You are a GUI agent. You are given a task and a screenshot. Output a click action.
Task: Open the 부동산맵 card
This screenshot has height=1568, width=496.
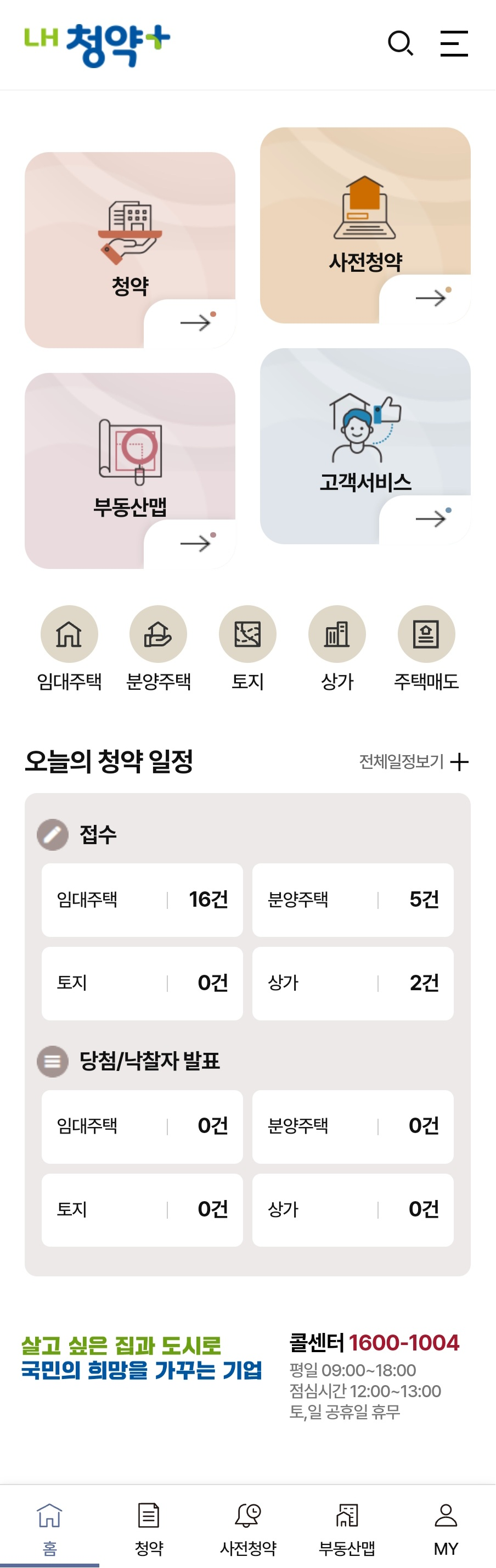130,471
